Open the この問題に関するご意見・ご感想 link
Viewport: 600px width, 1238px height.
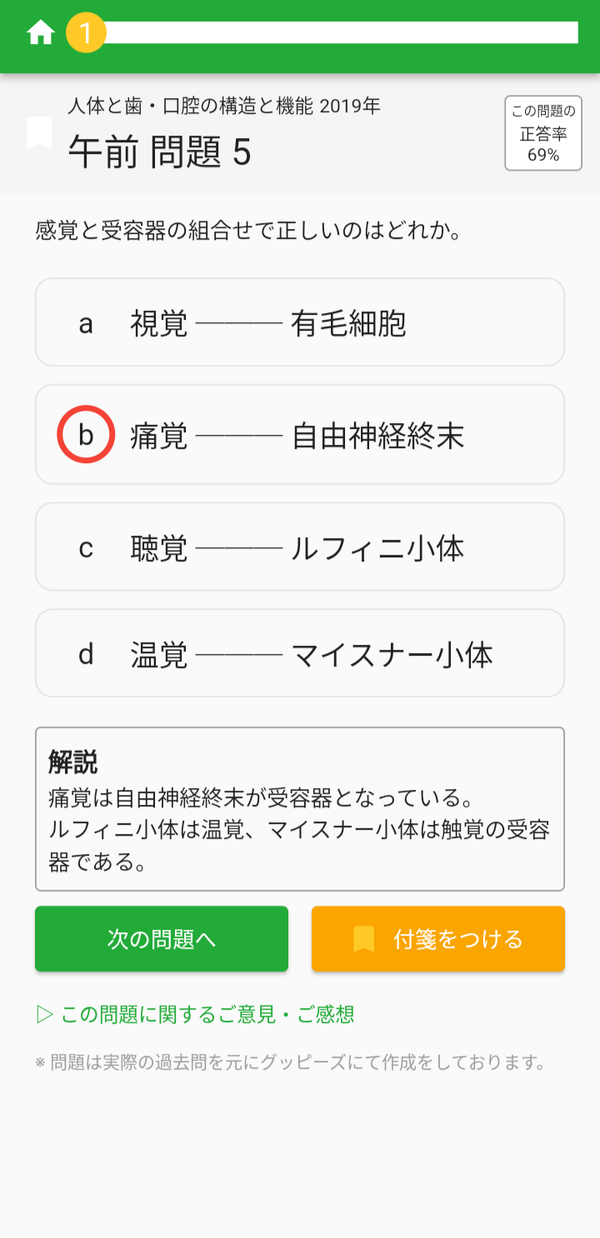pos(195,1015)
